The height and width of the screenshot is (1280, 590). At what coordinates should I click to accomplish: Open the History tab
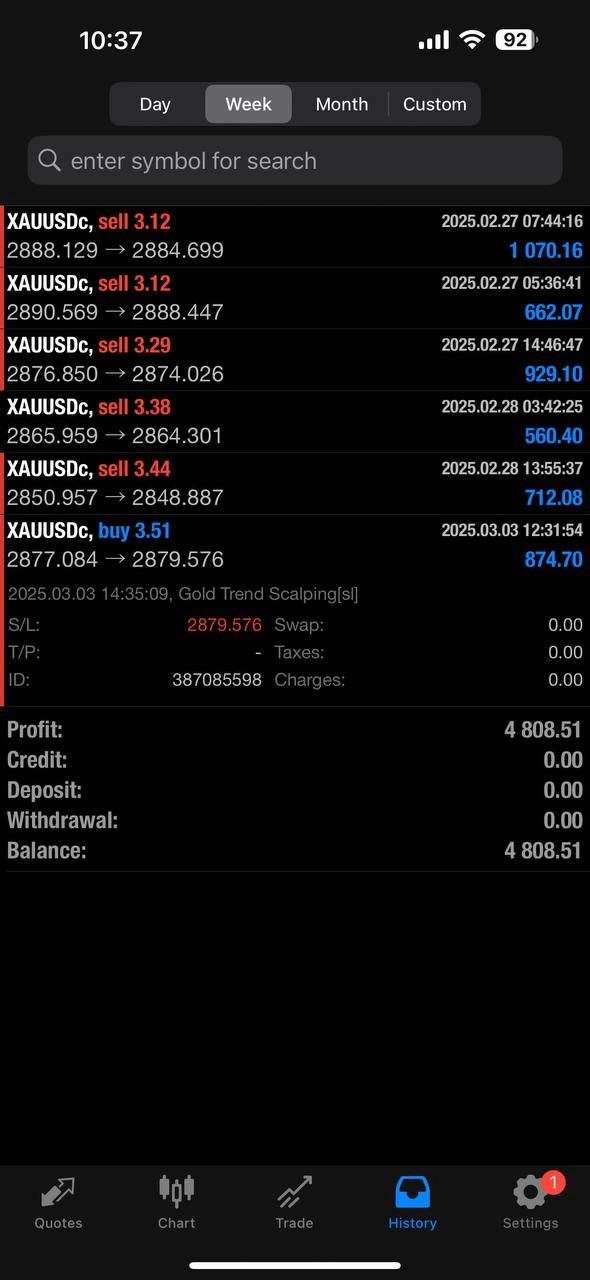413,1203
